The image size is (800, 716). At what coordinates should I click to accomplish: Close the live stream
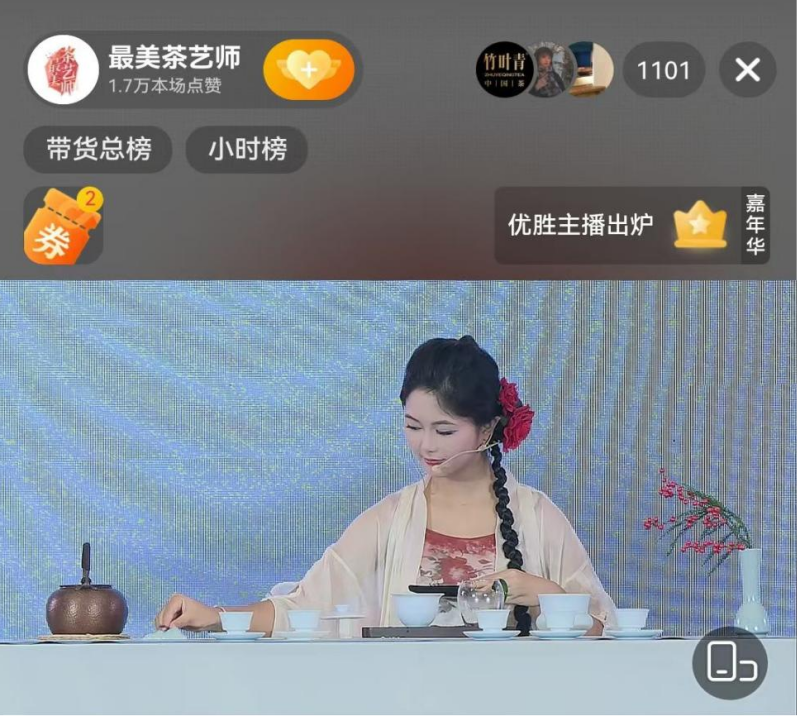coord(747,70)
